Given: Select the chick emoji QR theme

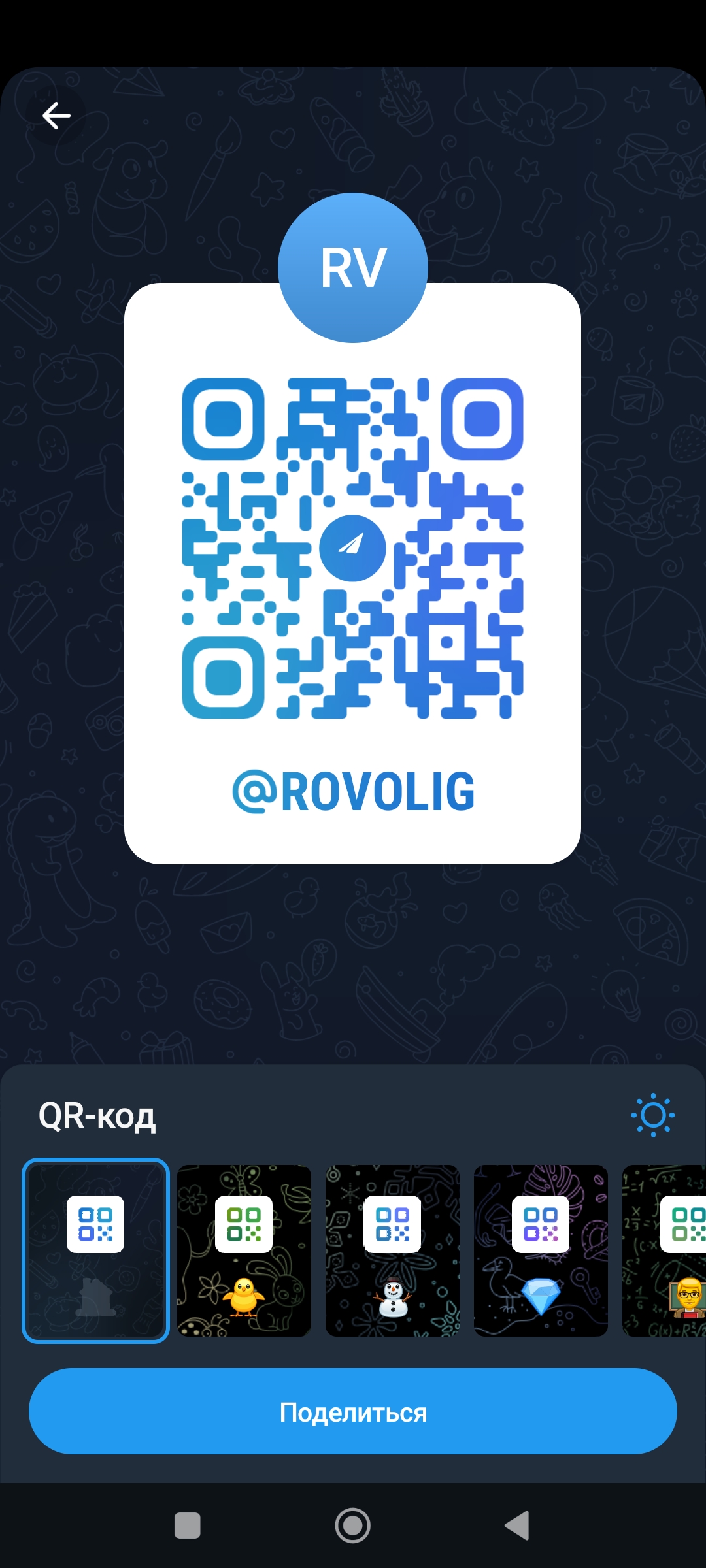Looking at the screenshot, I should coord(244,1250).
